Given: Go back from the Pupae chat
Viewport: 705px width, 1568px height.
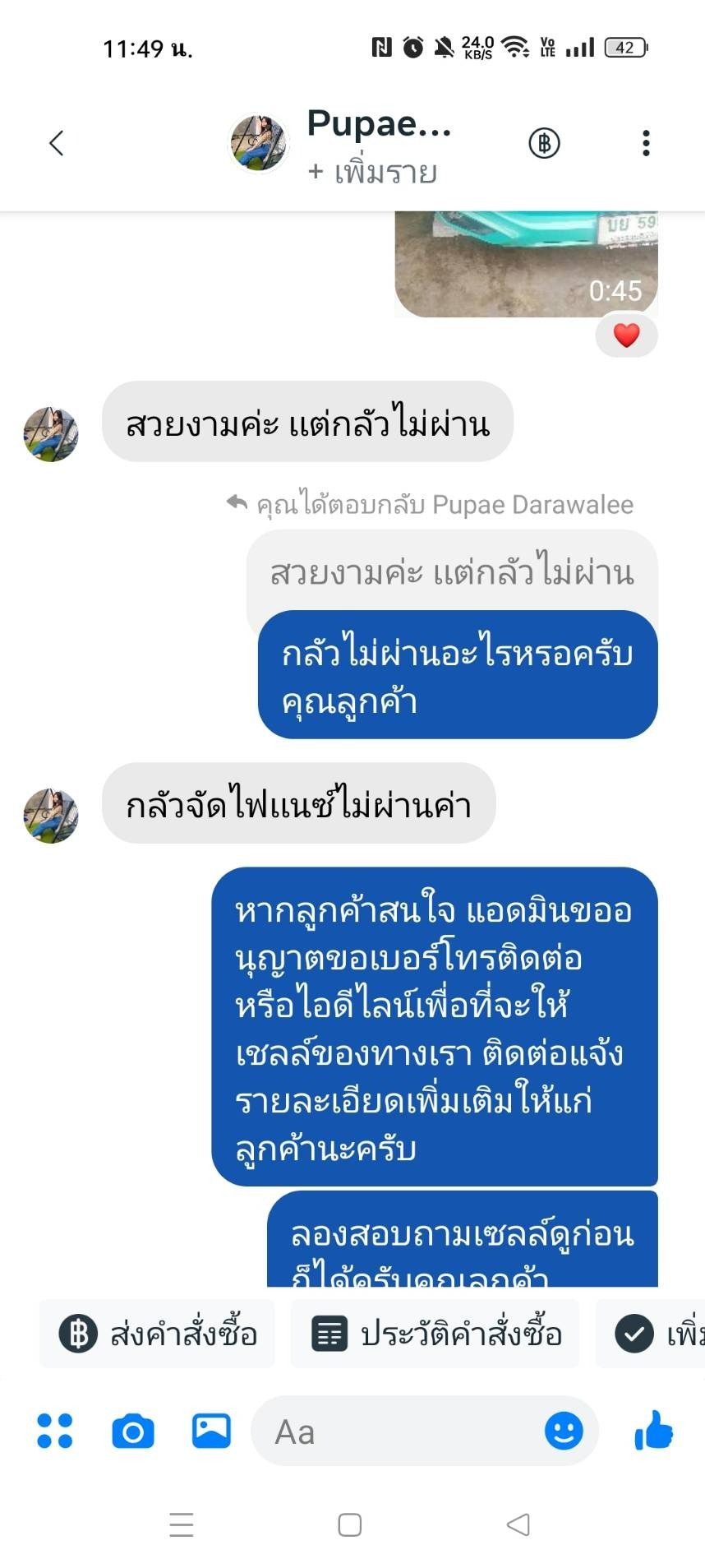Looking at the screenshot, I should click(56, 143).
